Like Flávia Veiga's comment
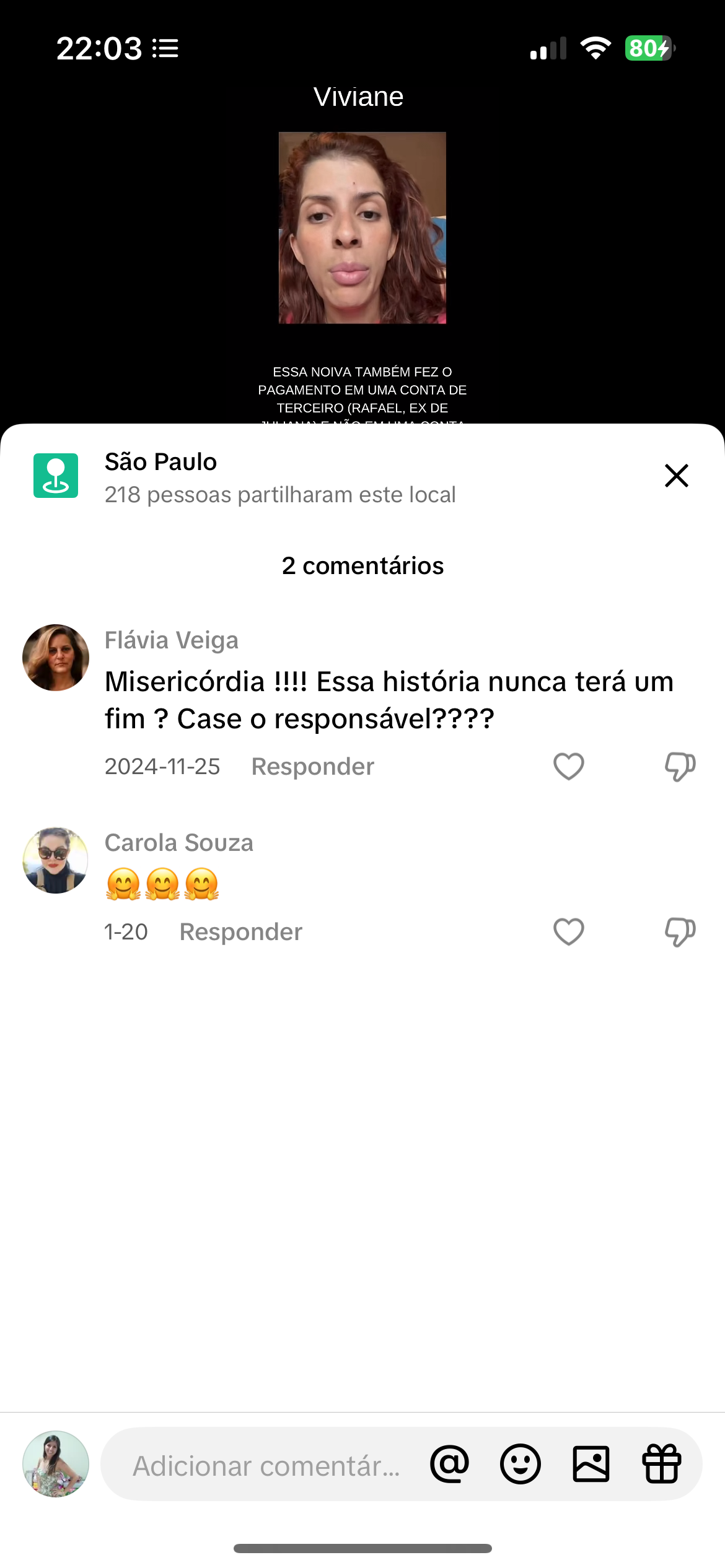Image resolution: width=725 pixels, height=1568 pixels. pos(568,767)
